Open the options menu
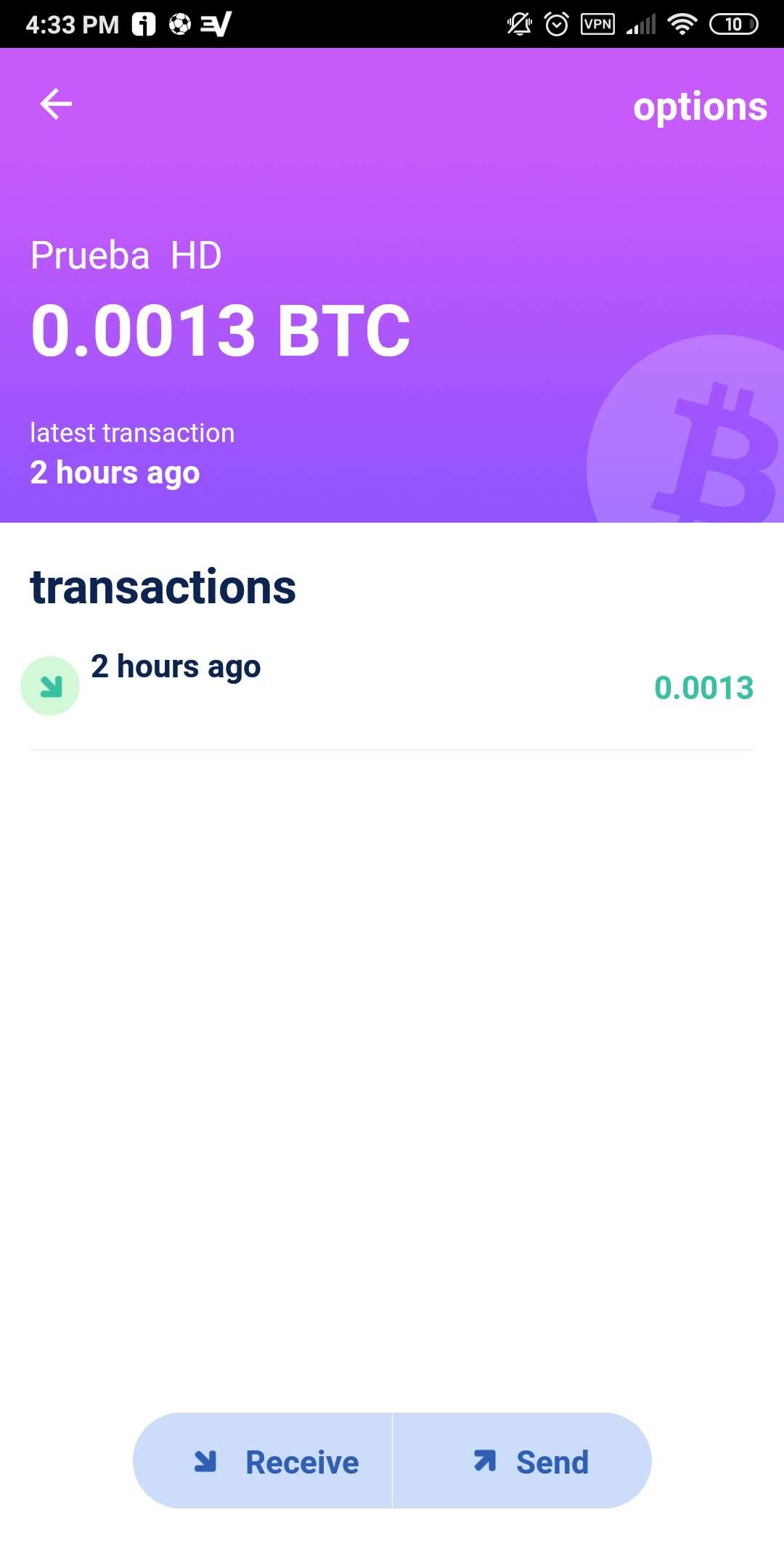The width and height of the screenshot is (784, 1568). click(700, 106)
